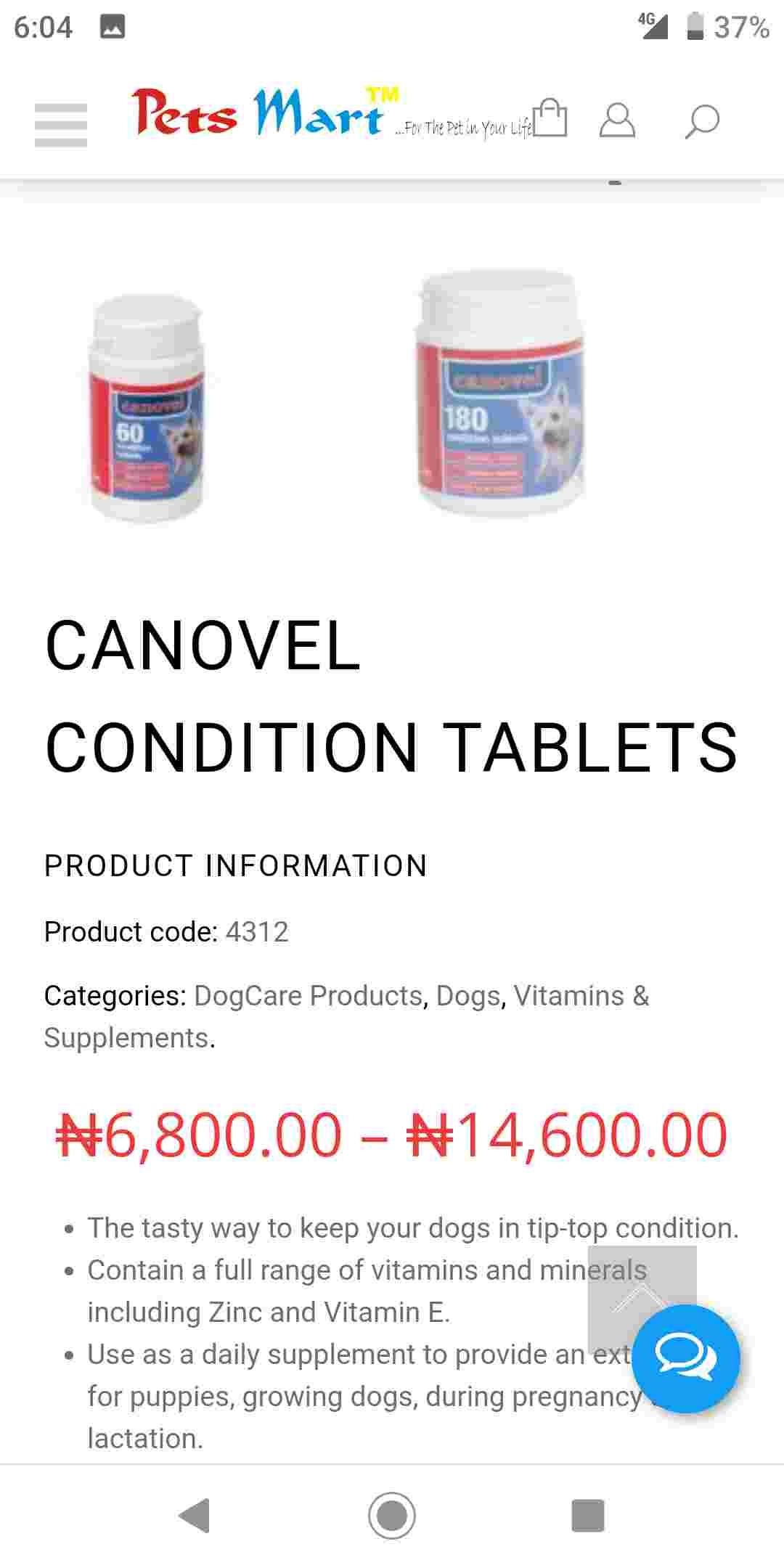
Task: Start a live chat conversation
Action: [685, 1357]
